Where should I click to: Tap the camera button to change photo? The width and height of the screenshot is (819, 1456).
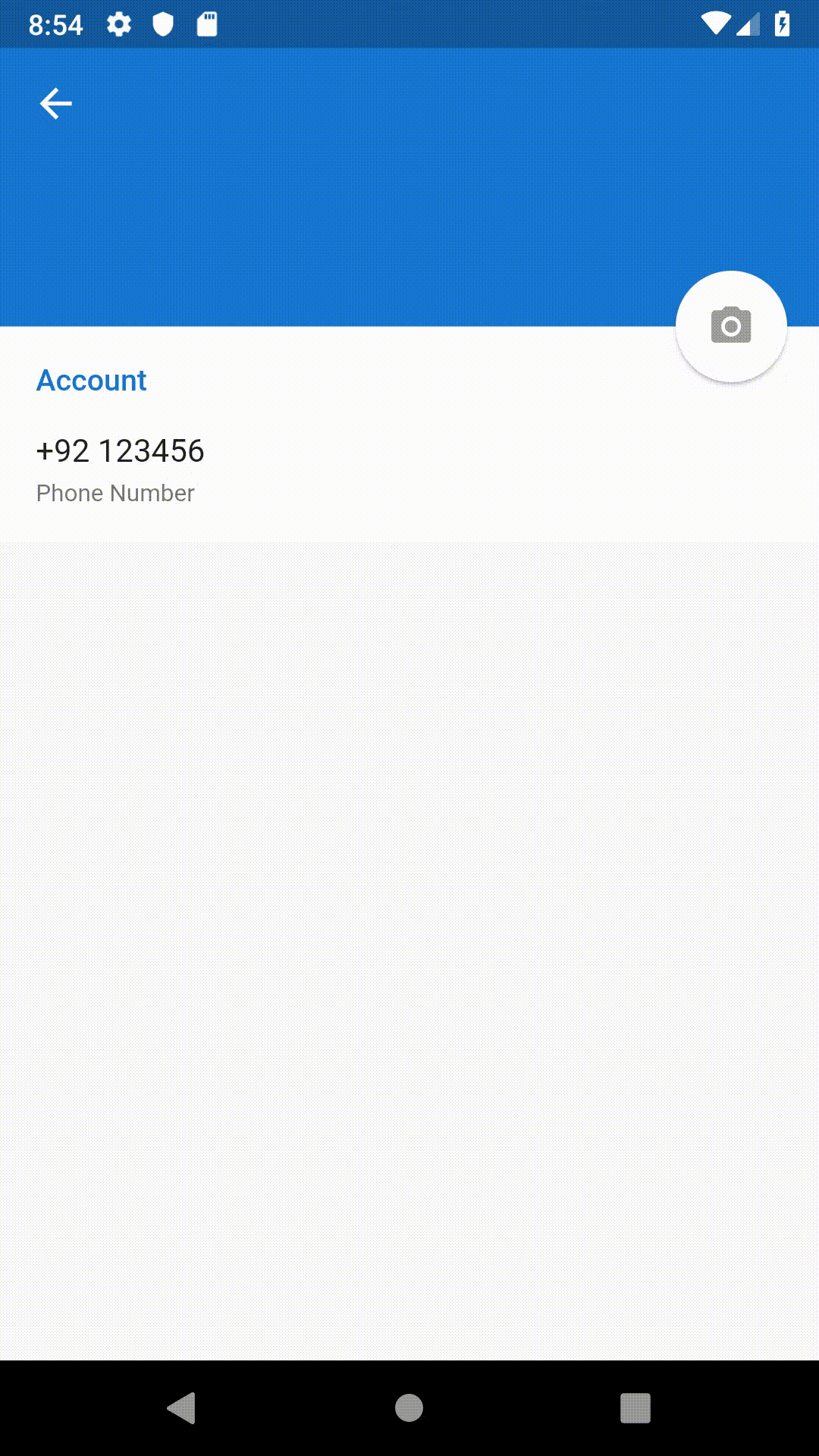730,326
